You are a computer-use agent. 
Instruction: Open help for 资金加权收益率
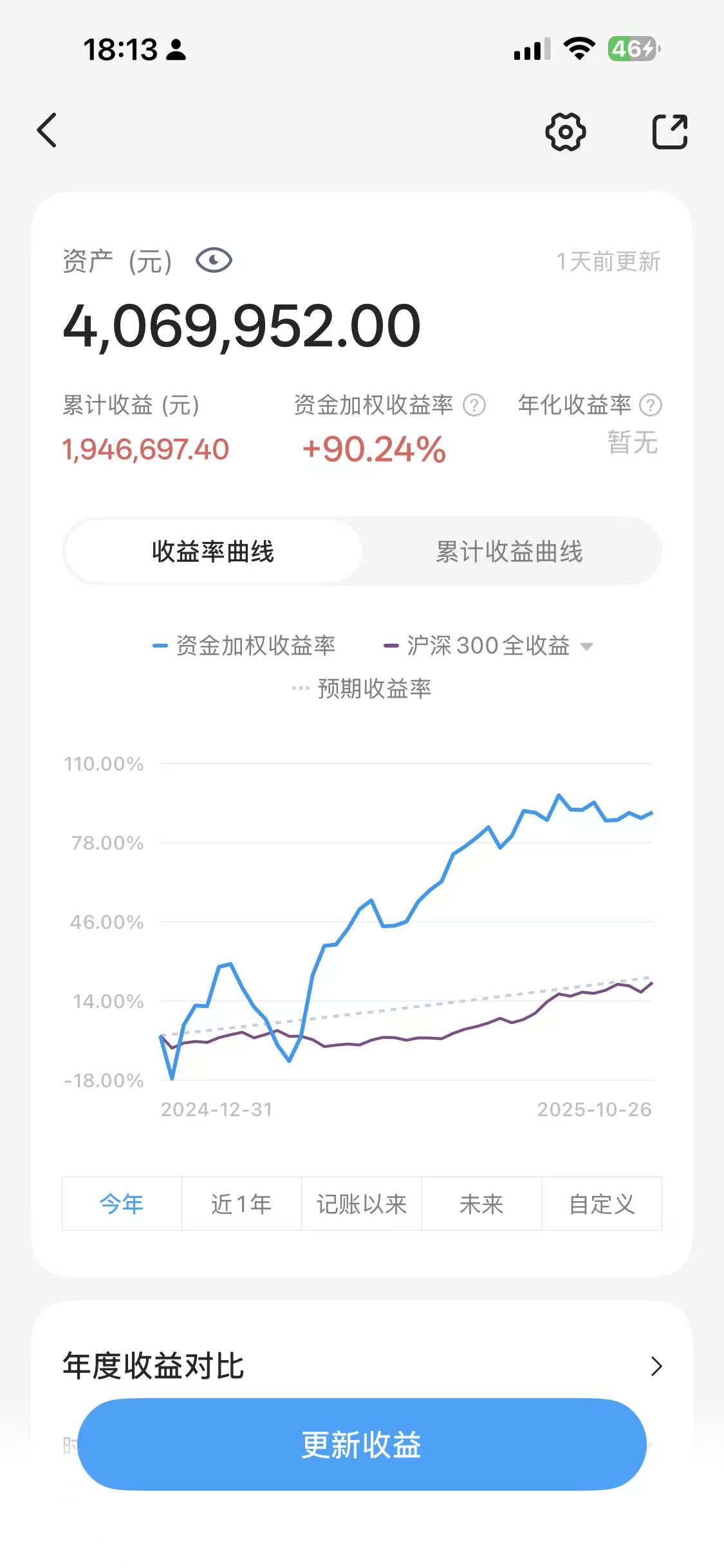click(x=474, y=405)
